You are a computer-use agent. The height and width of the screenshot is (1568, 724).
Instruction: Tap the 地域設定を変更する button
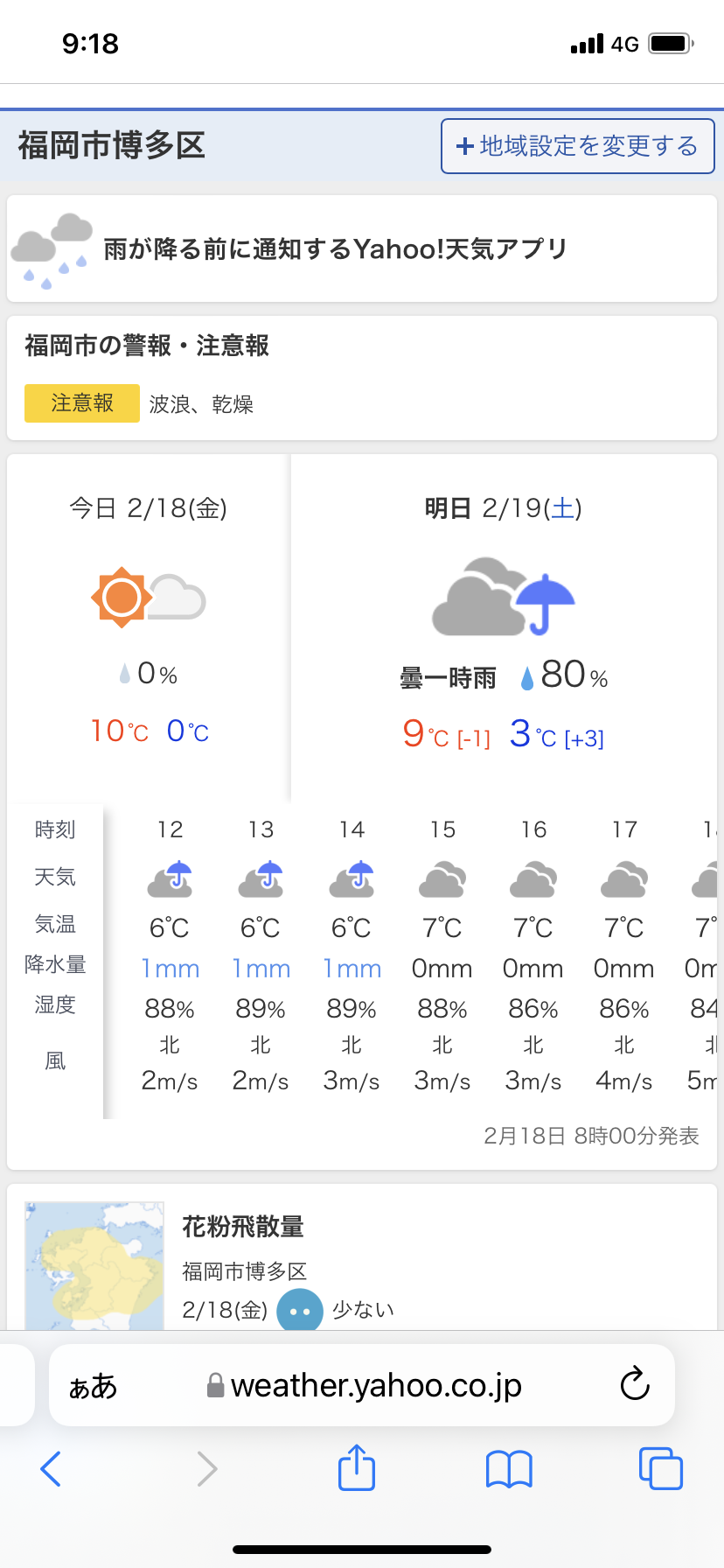577,146
